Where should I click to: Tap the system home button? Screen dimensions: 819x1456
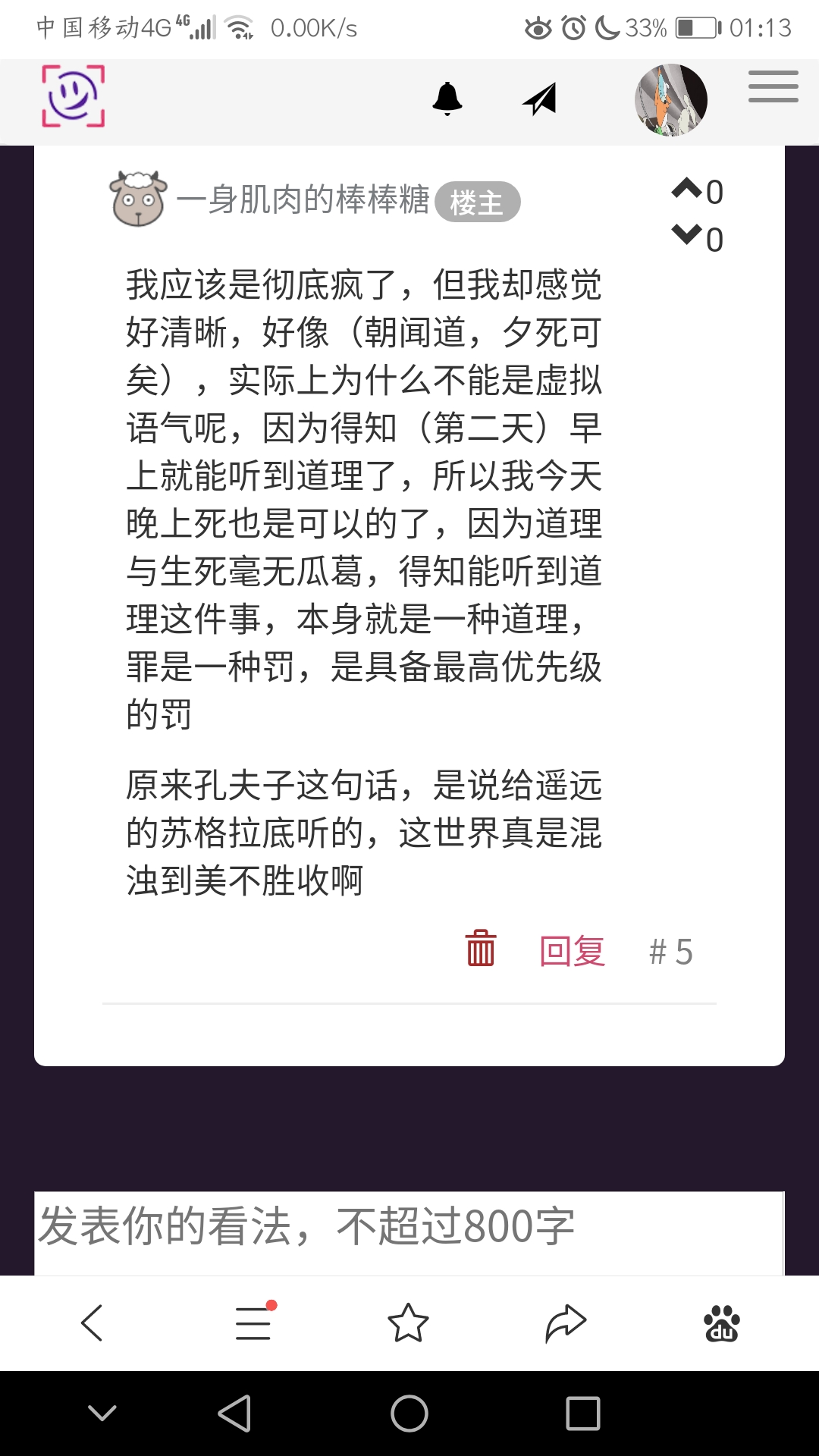tap(409, 1414)
